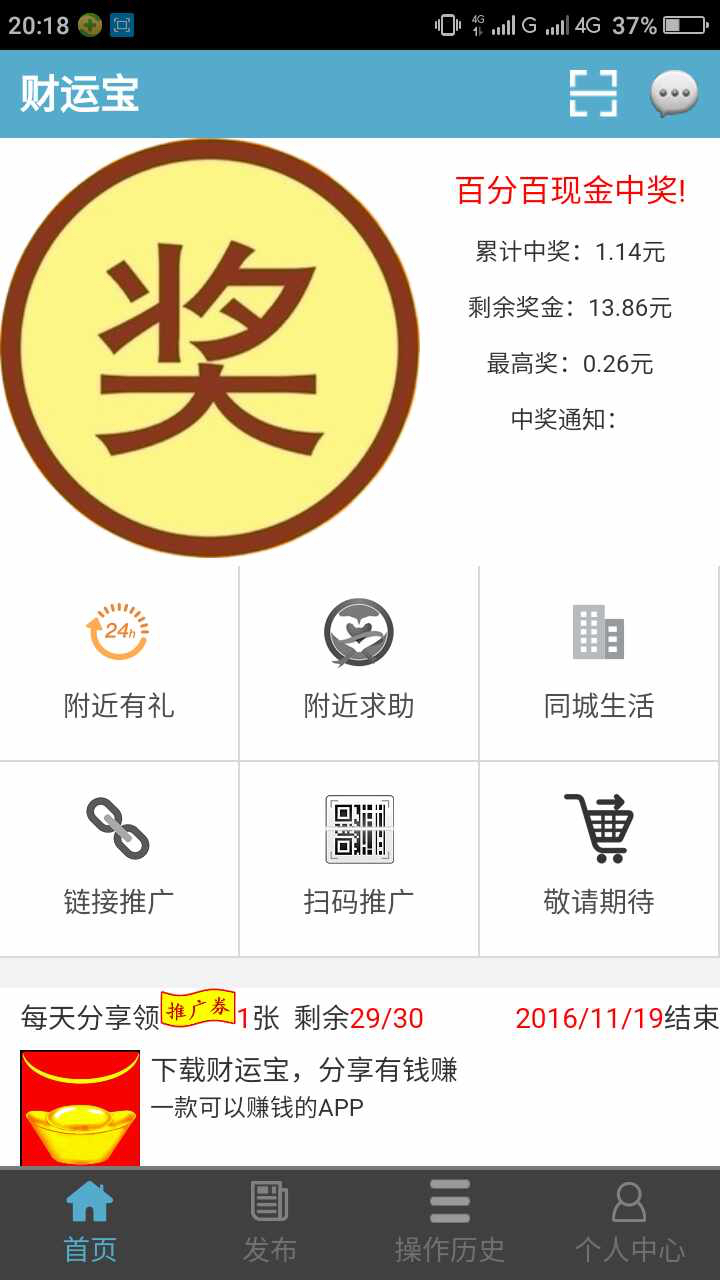Open 同城生活 city life
The width and height of the screenshot is (720, 1280).
tap(599, 662)
